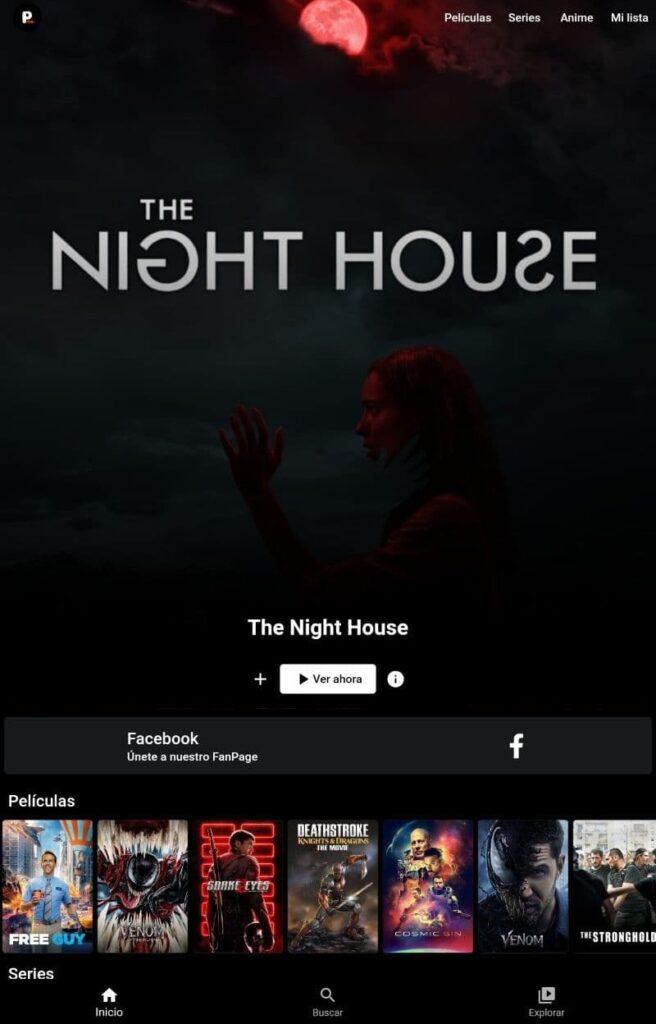The width and height of the screenshot is (656, 1024).
Task: View the Cosmic Sin movie
Action: [428, 886]
